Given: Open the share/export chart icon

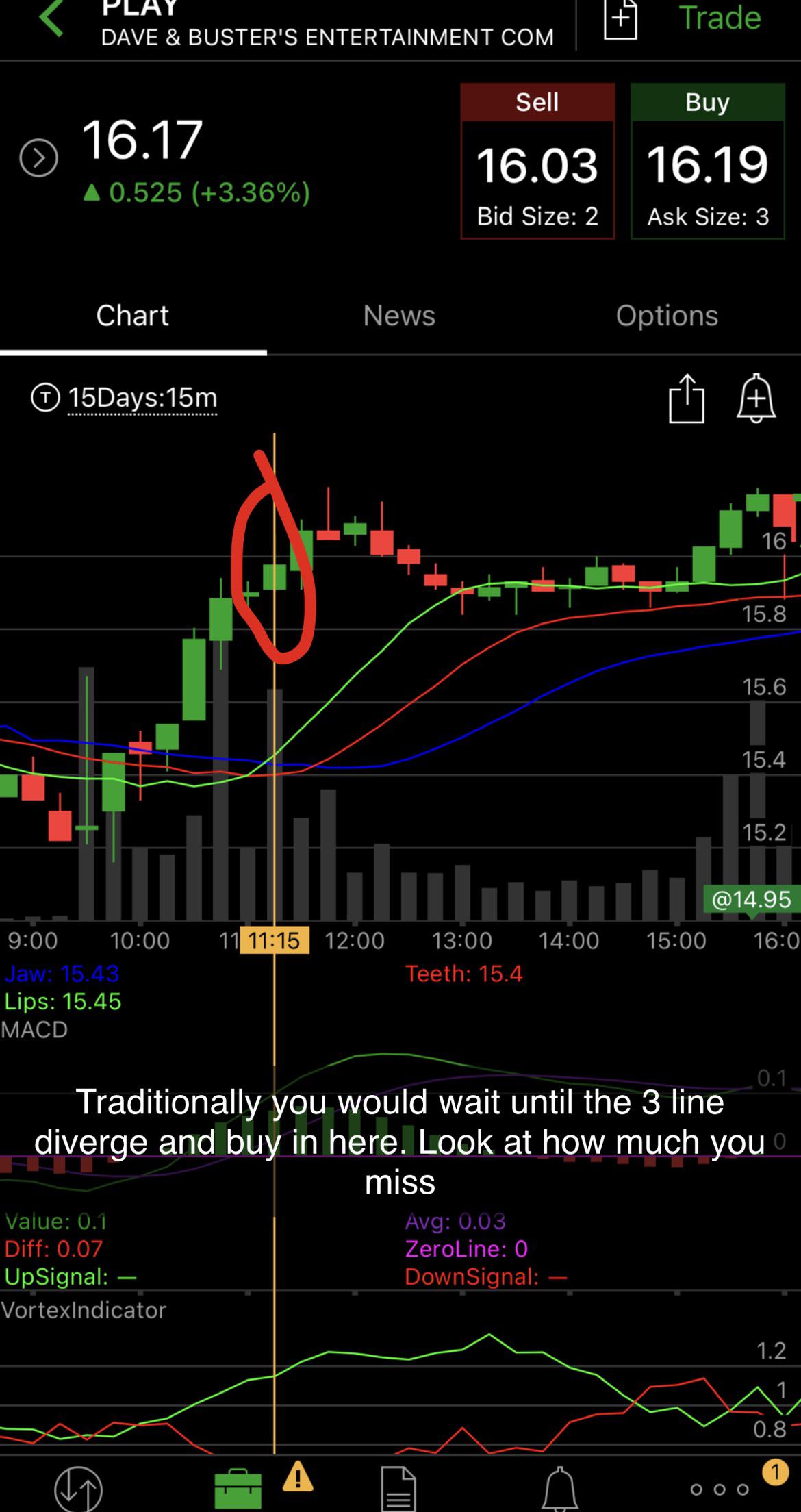Looking at the screenshot, I should (x=687, y=399).
